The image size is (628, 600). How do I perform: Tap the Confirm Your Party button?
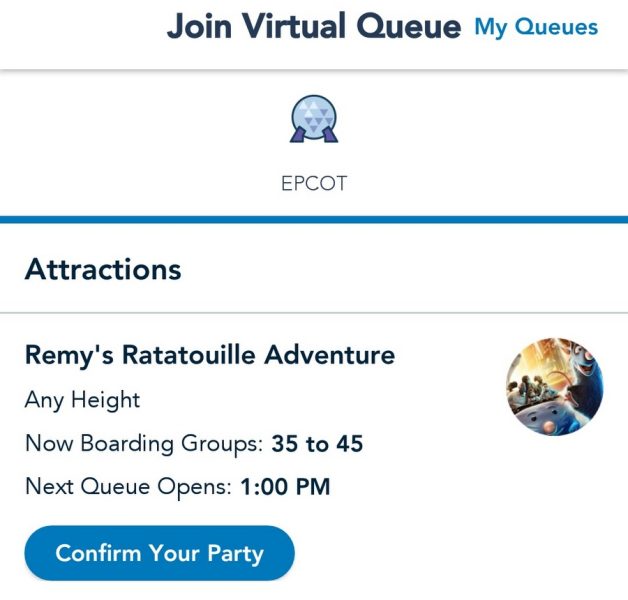tap(159, 553)
